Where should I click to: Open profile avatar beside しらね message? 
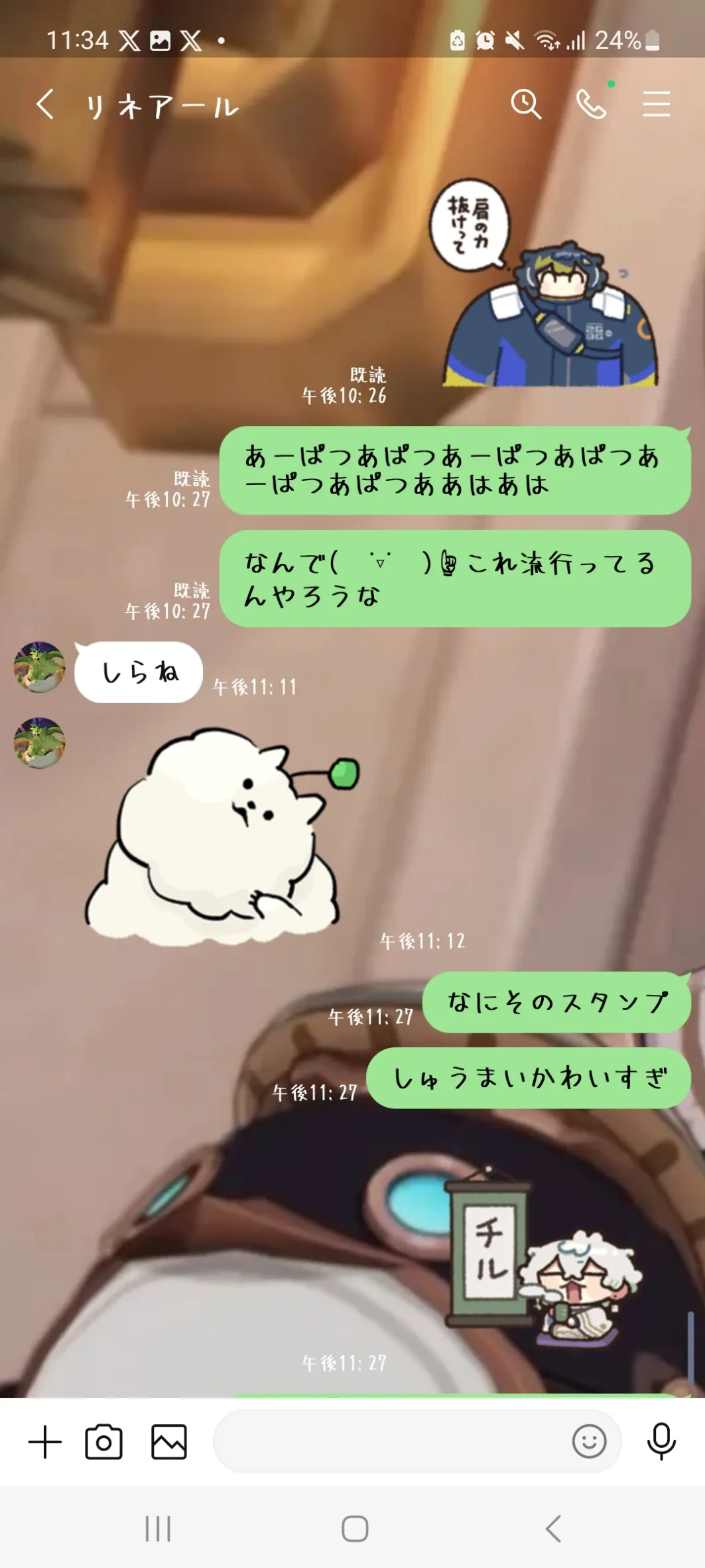pos(40,667)
